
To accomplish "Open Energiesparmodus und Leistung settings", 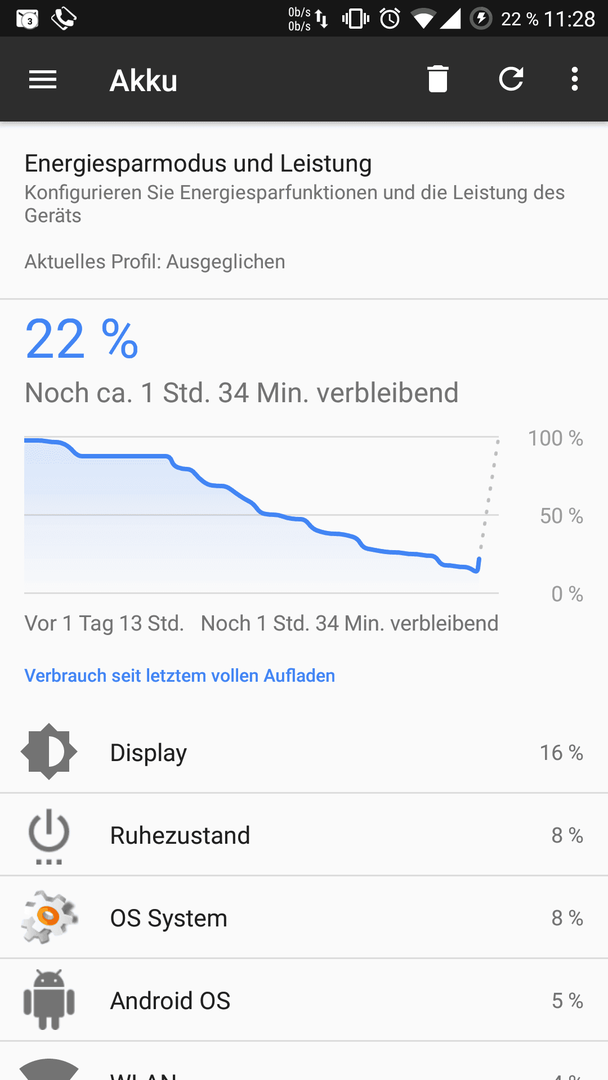I will click(x=304, y=211).
